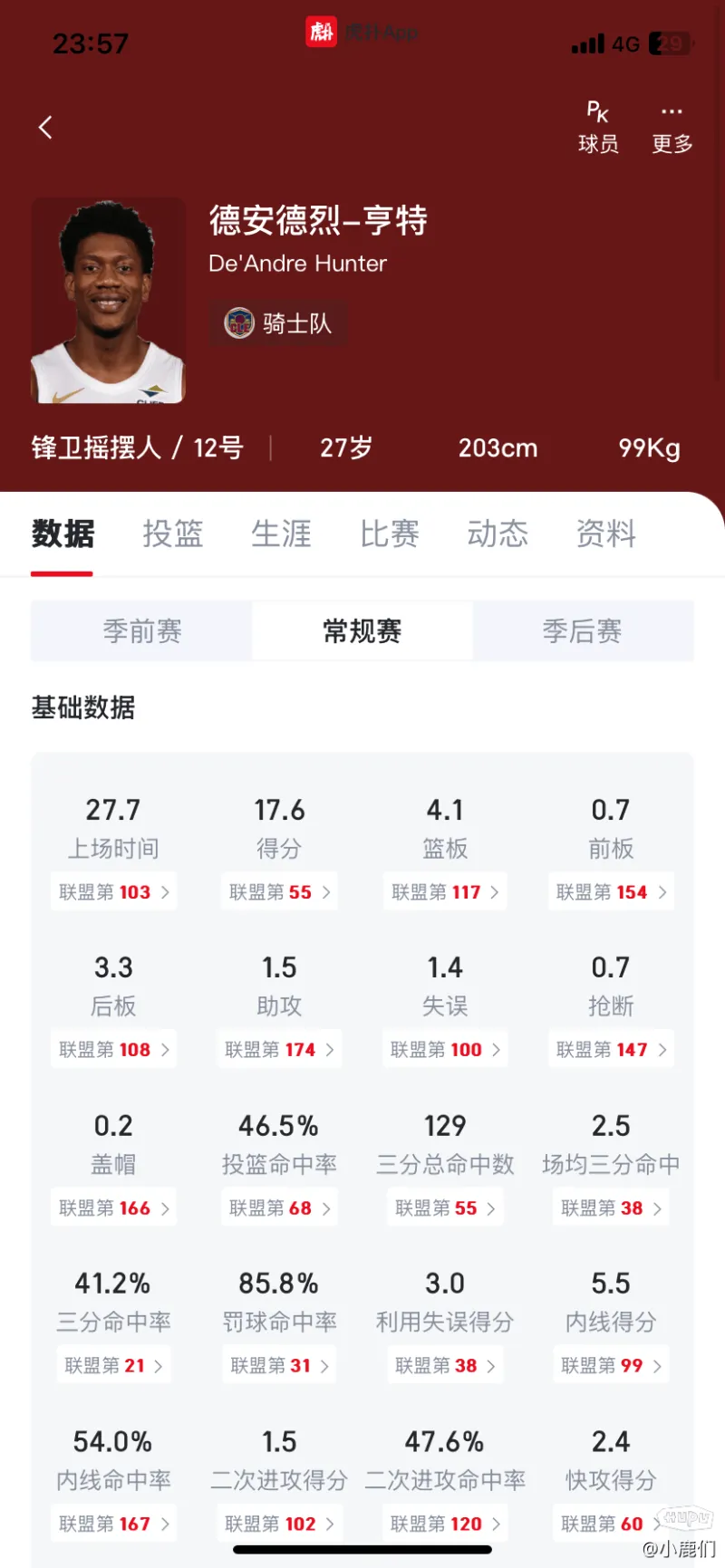The width and height of the screenshot is (725, 1568).
Task: View league ranking 147 for 抢断
Action: [x=611, y=1050]
